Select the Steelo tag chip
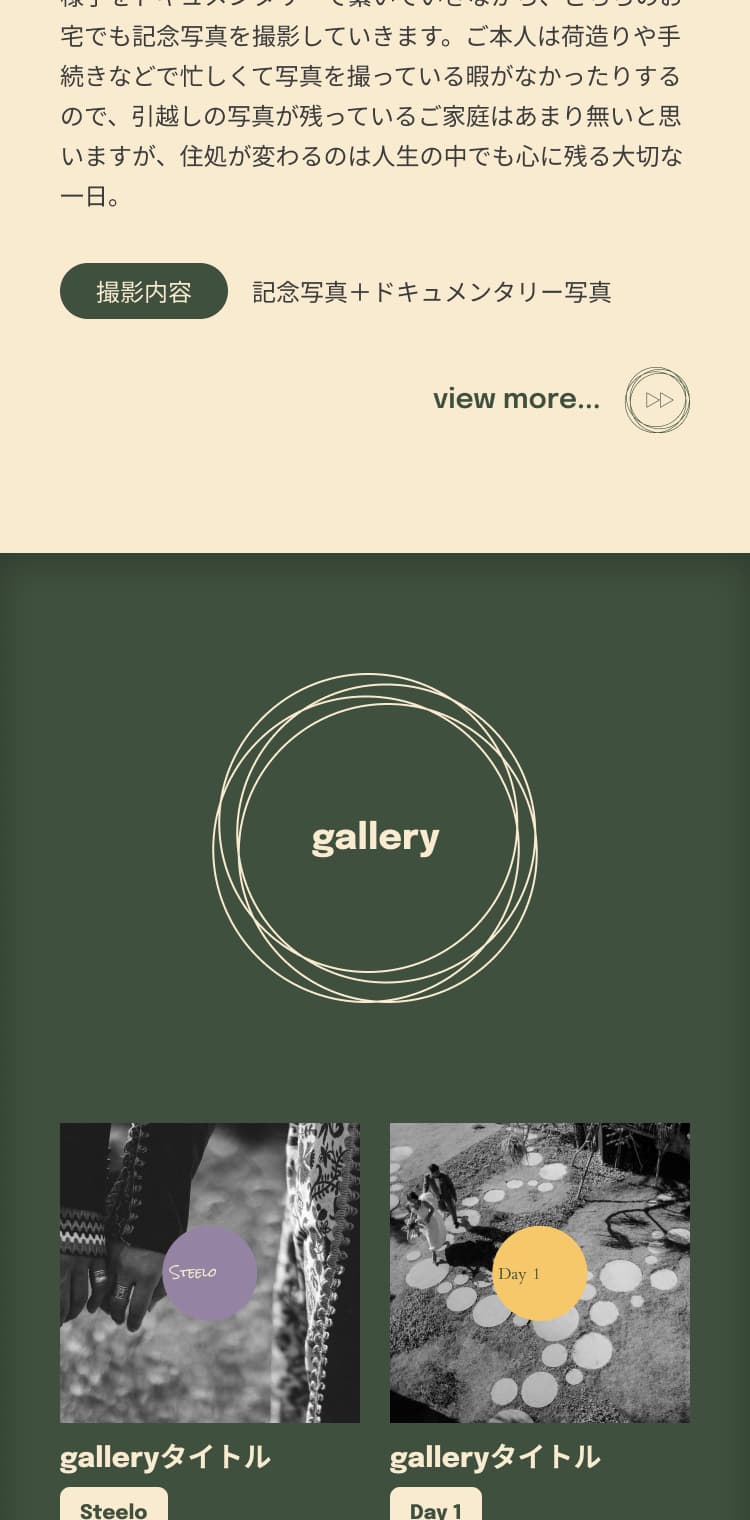Screen dimensions: 750x1520 pos(114,1507)
